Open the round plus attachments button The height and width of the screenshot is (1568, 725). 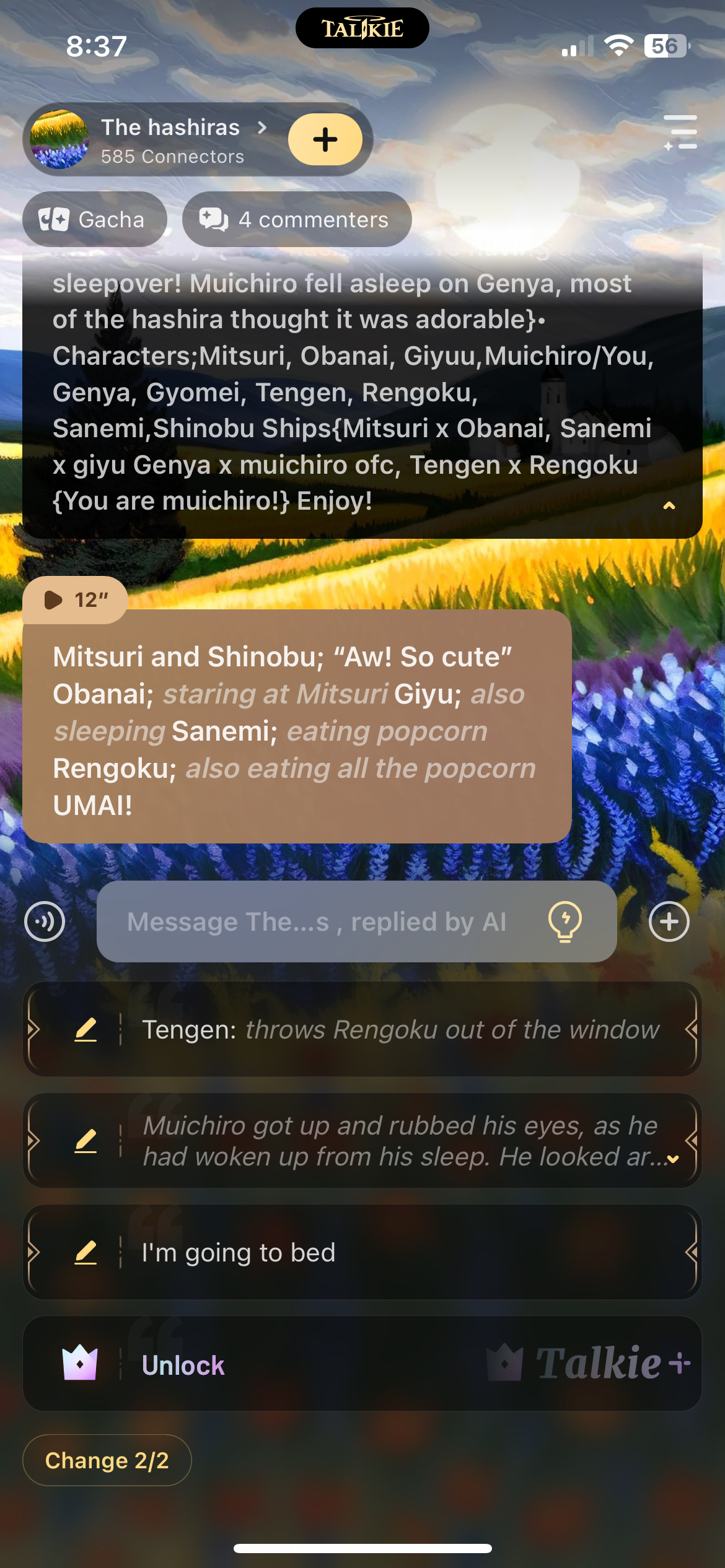tap(669, 921)
